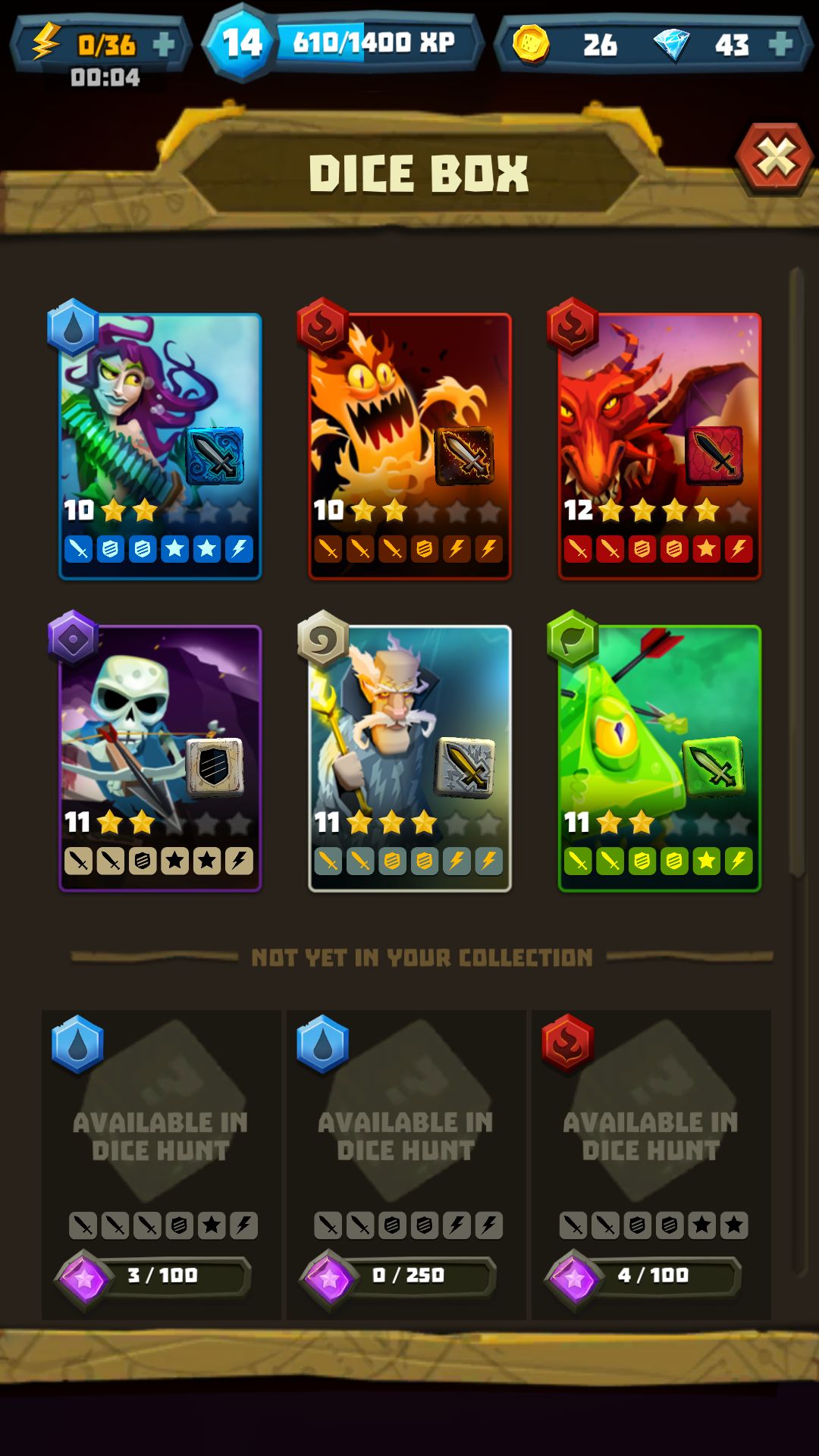Open the orange fire monster dice card

409,446
